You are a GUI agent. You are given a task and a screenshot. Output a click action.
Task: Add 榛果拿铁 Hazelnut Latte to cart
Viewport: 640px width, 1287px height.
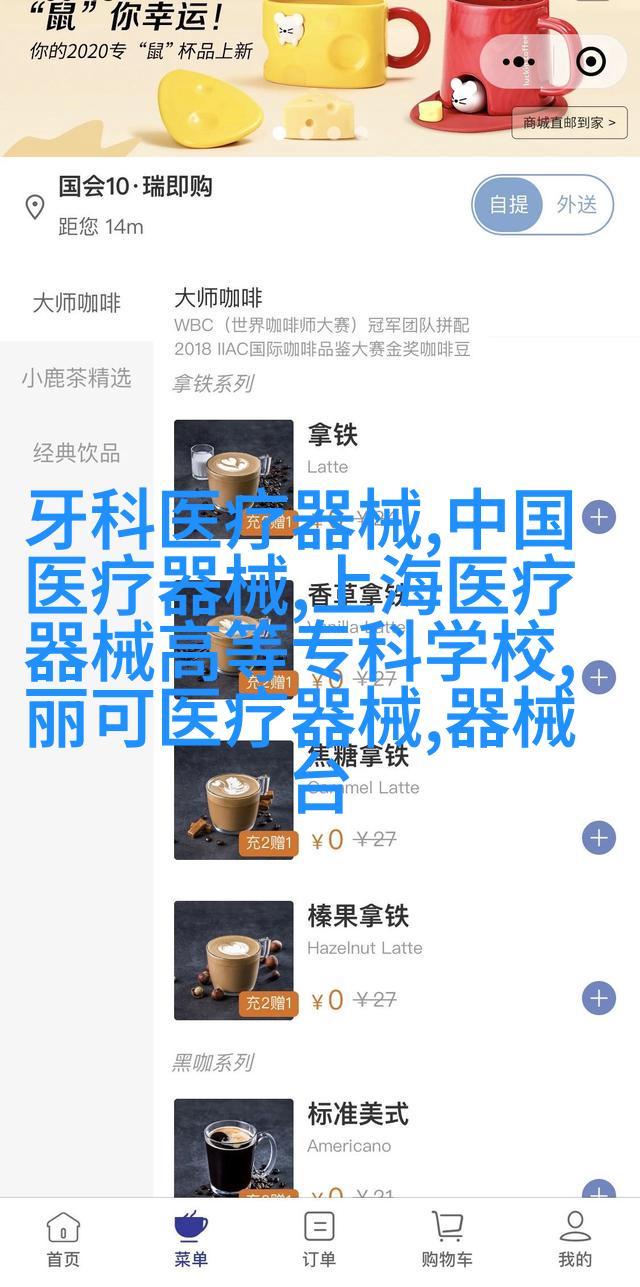coord(598,997)
